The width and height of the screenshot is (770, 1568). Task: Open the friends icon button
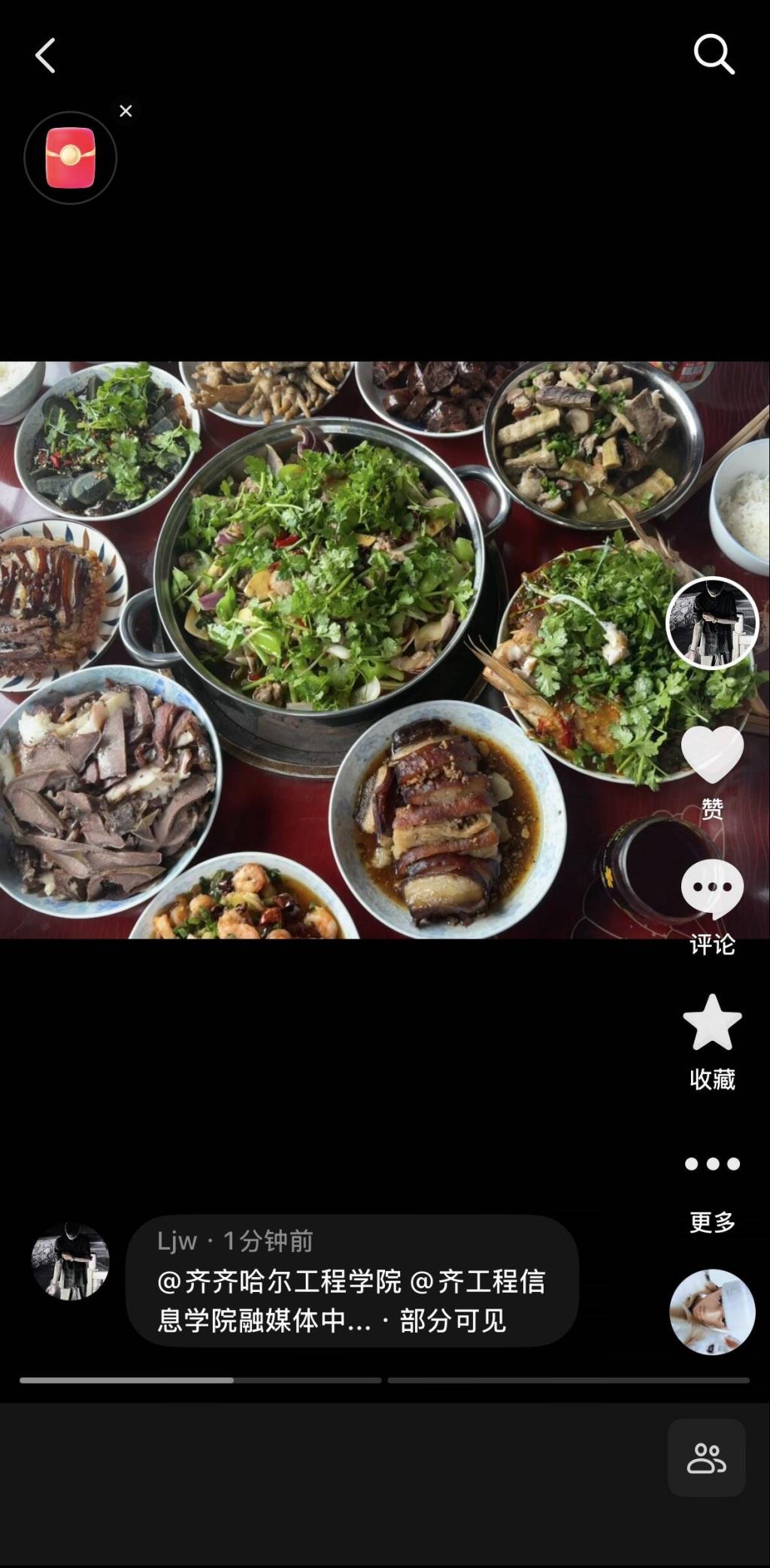click(x=706, y=1457)
